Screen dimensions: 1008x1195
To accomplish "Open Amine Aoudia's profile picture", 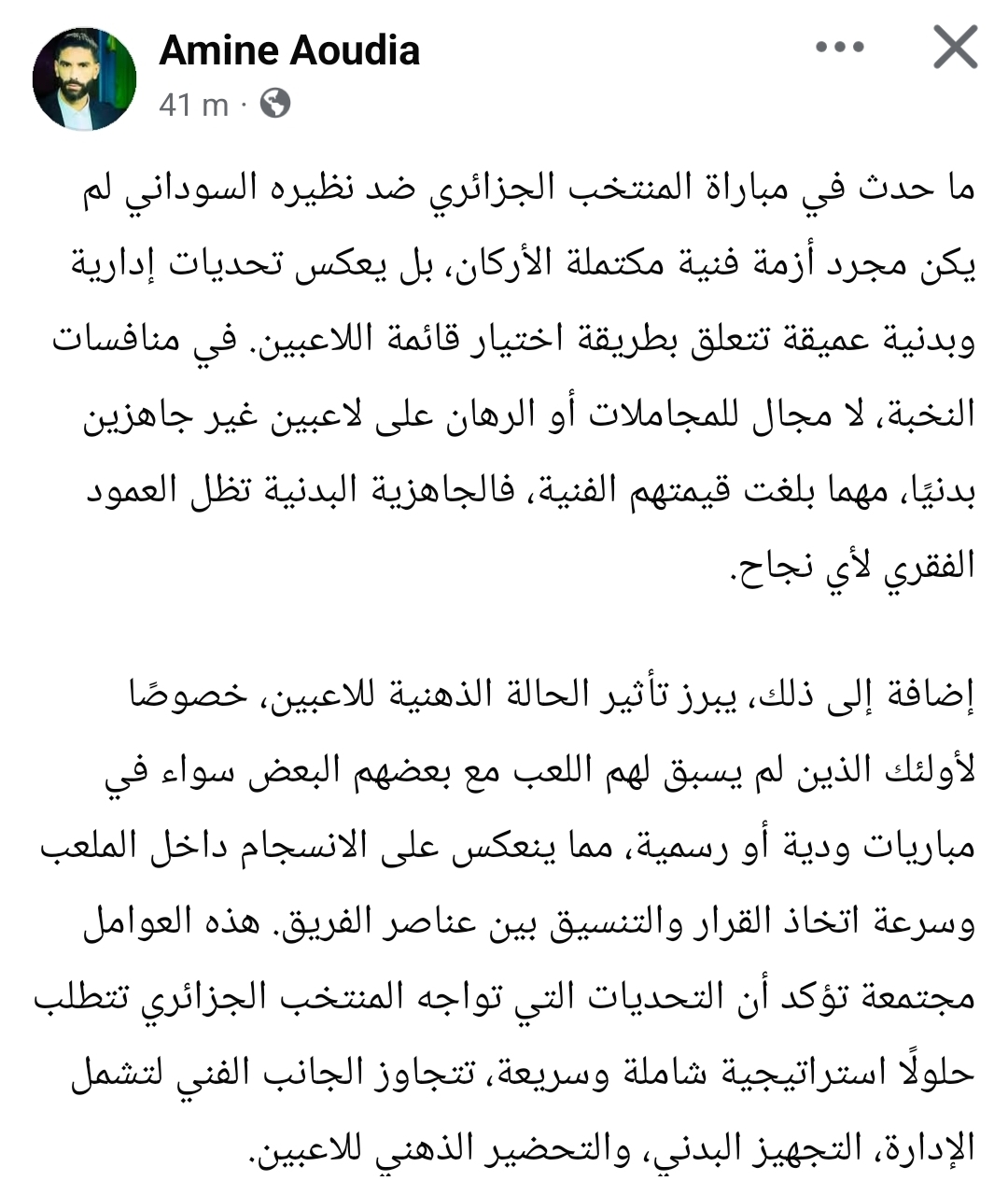I will pyautogui.click(x=85, y=79).
